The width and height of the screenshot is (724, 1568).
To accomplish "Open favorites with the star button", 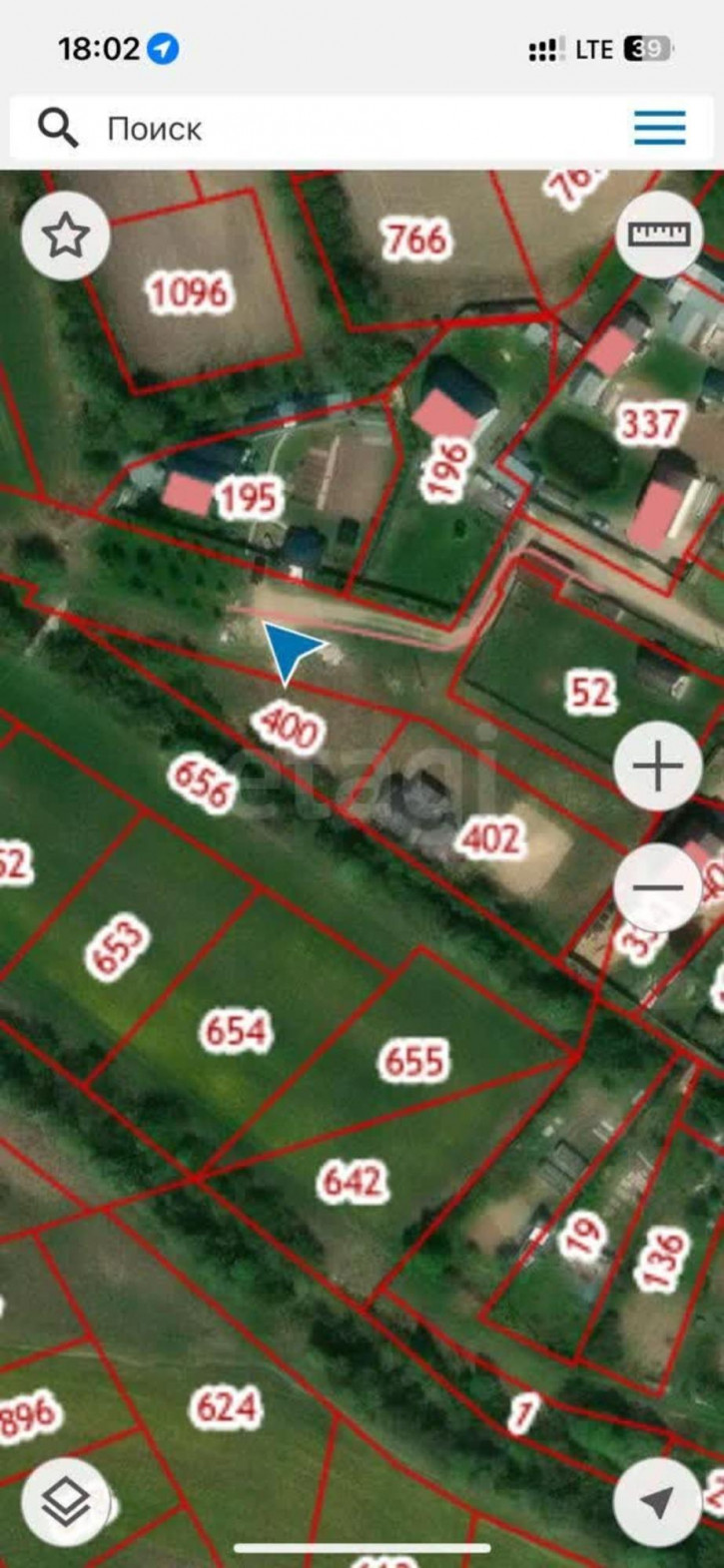I will [66, 237].
